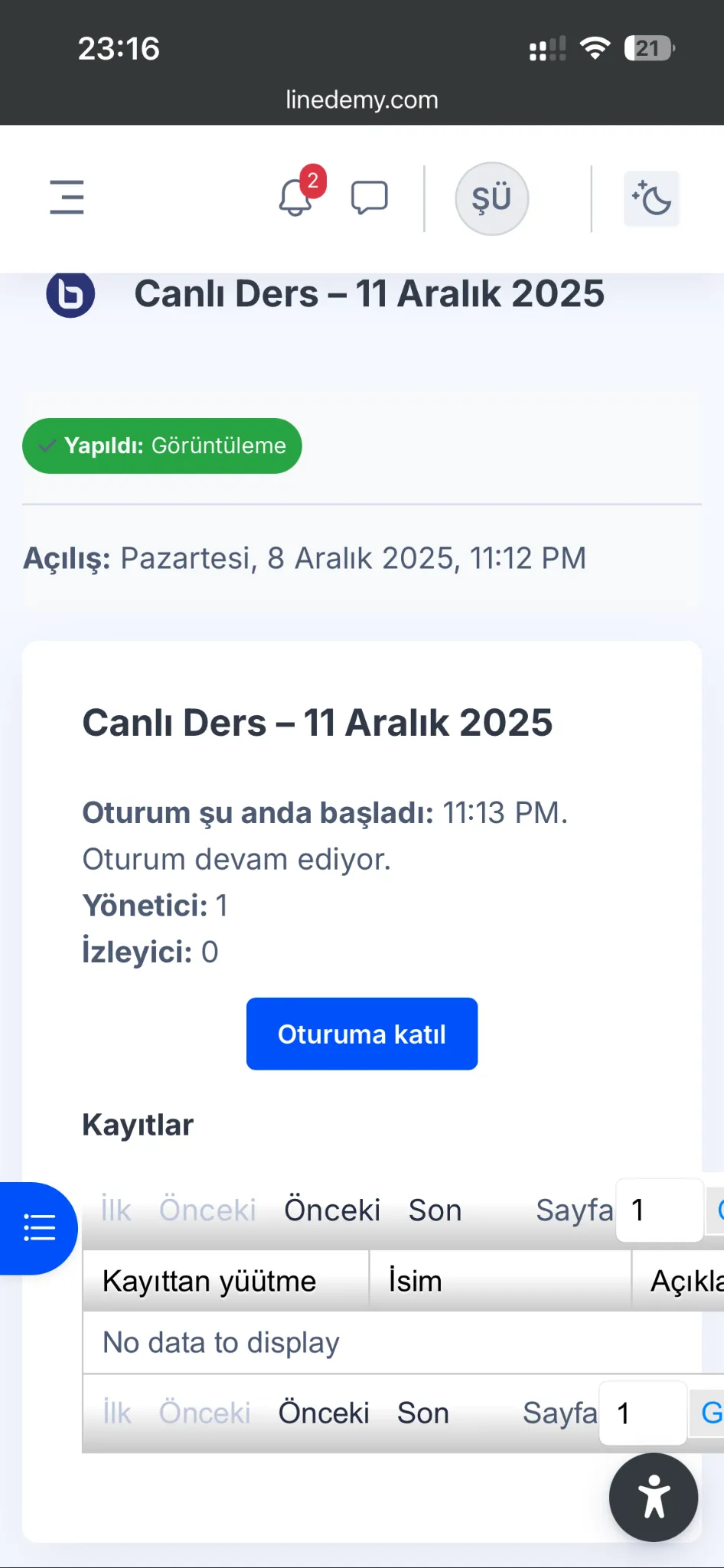The width and height of the screenshot is (724, 1568).
Task: Tap the address bar showing linedemy.com
Action: pyautogui.click(x=361, y=99)
